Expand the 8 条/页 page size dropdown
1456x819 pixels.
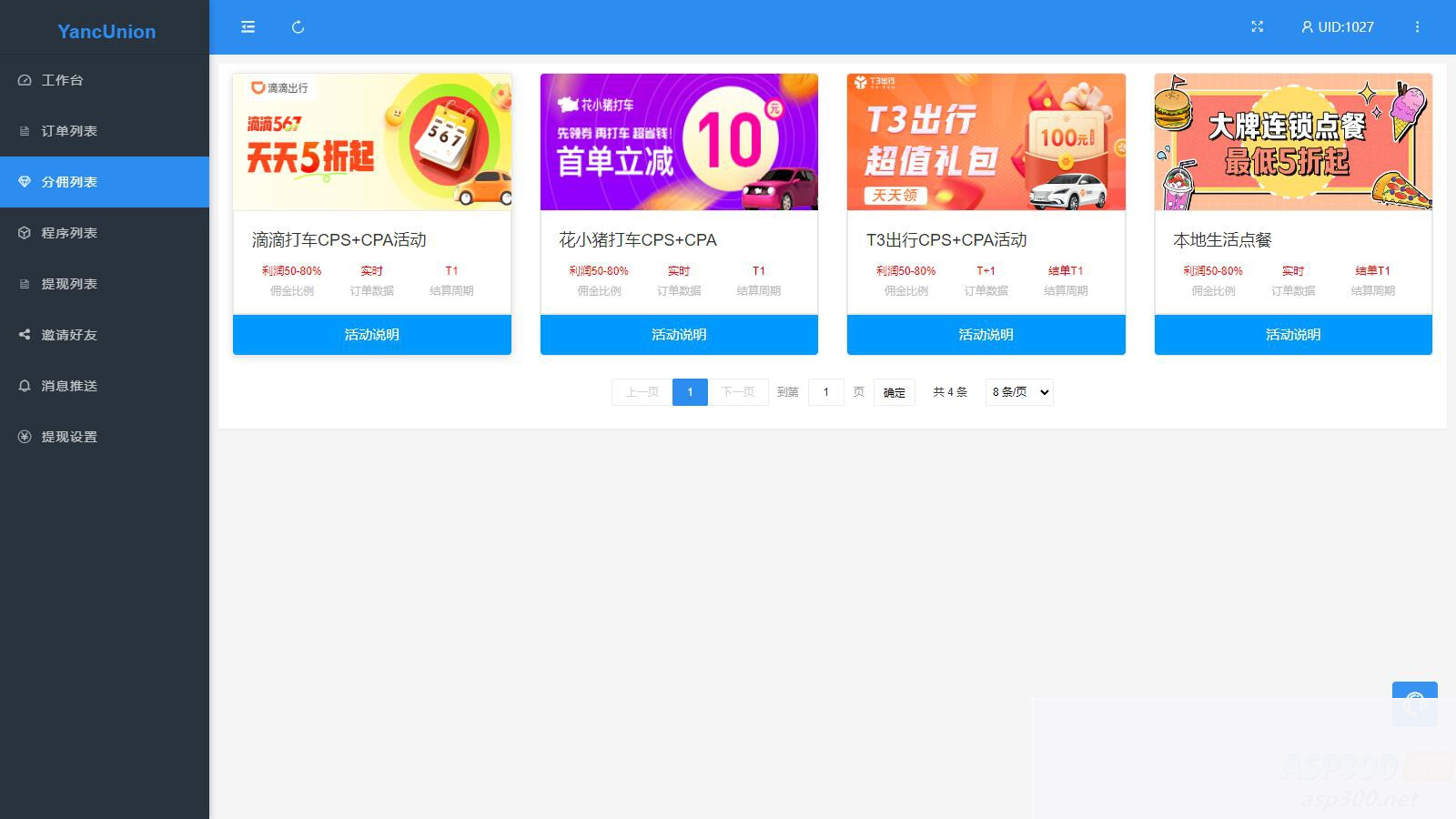(x=1019, y=392)
